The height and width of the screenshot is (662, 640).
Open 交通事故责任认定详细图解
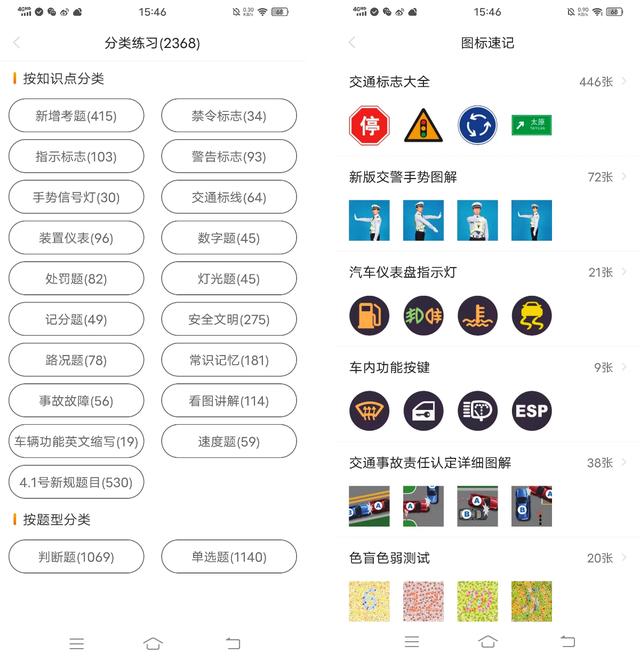tap(487, 463)
